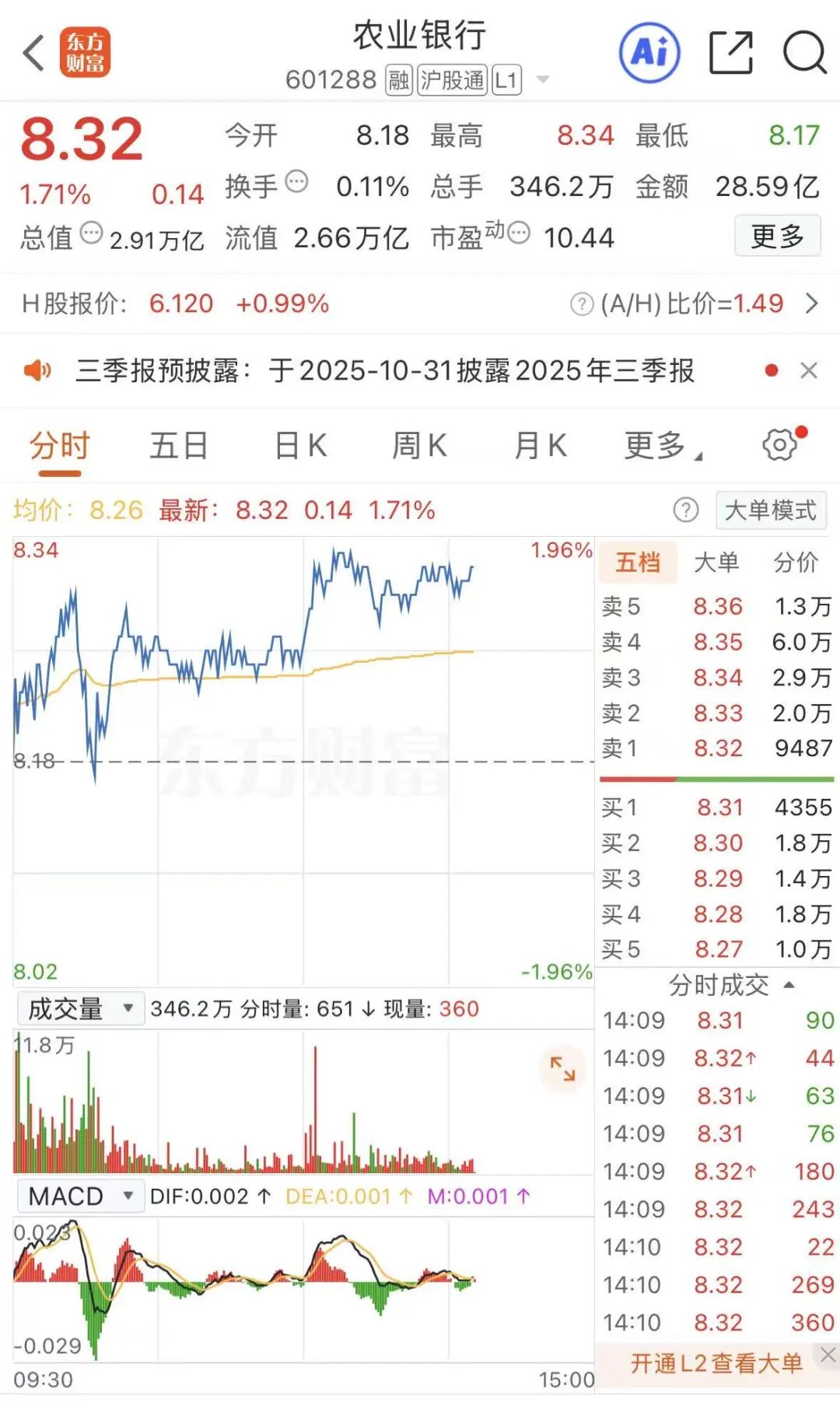Go back using the left arrow
This screenshot has width=840, height=1402.
(33, 53)
